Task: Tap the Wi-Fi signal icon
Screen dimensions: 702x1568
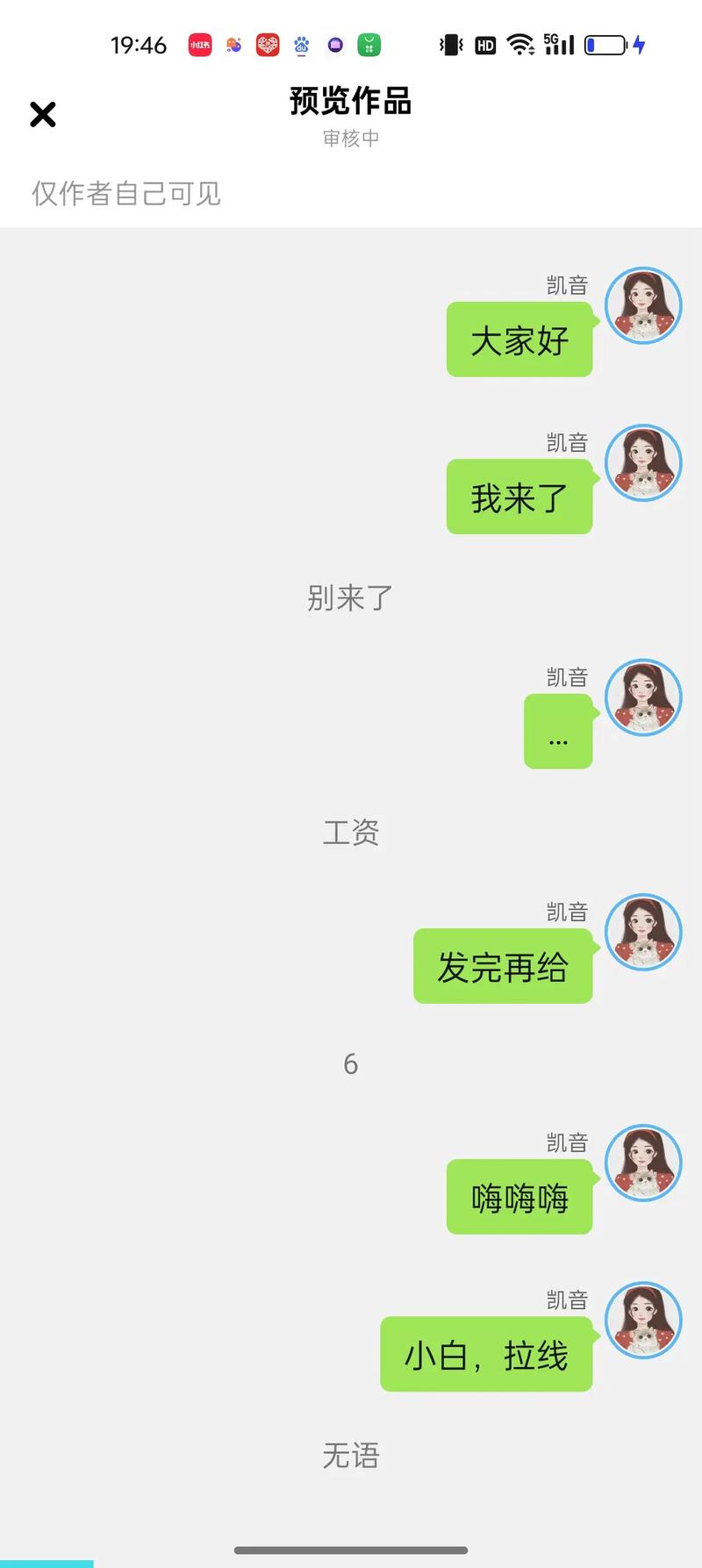Action: pyautogui.click(x=521, y=45)
